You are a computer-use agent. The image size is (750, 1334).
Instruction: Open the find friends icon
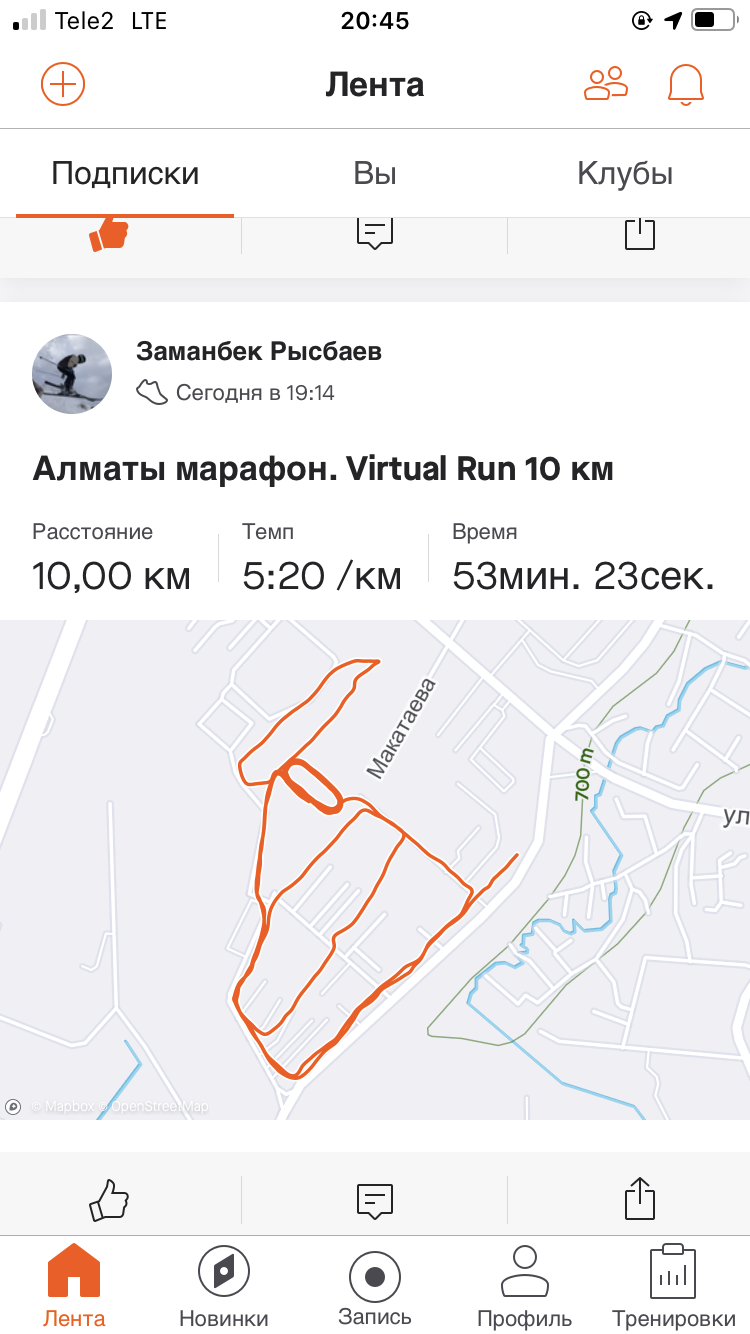tap(605, 84)
